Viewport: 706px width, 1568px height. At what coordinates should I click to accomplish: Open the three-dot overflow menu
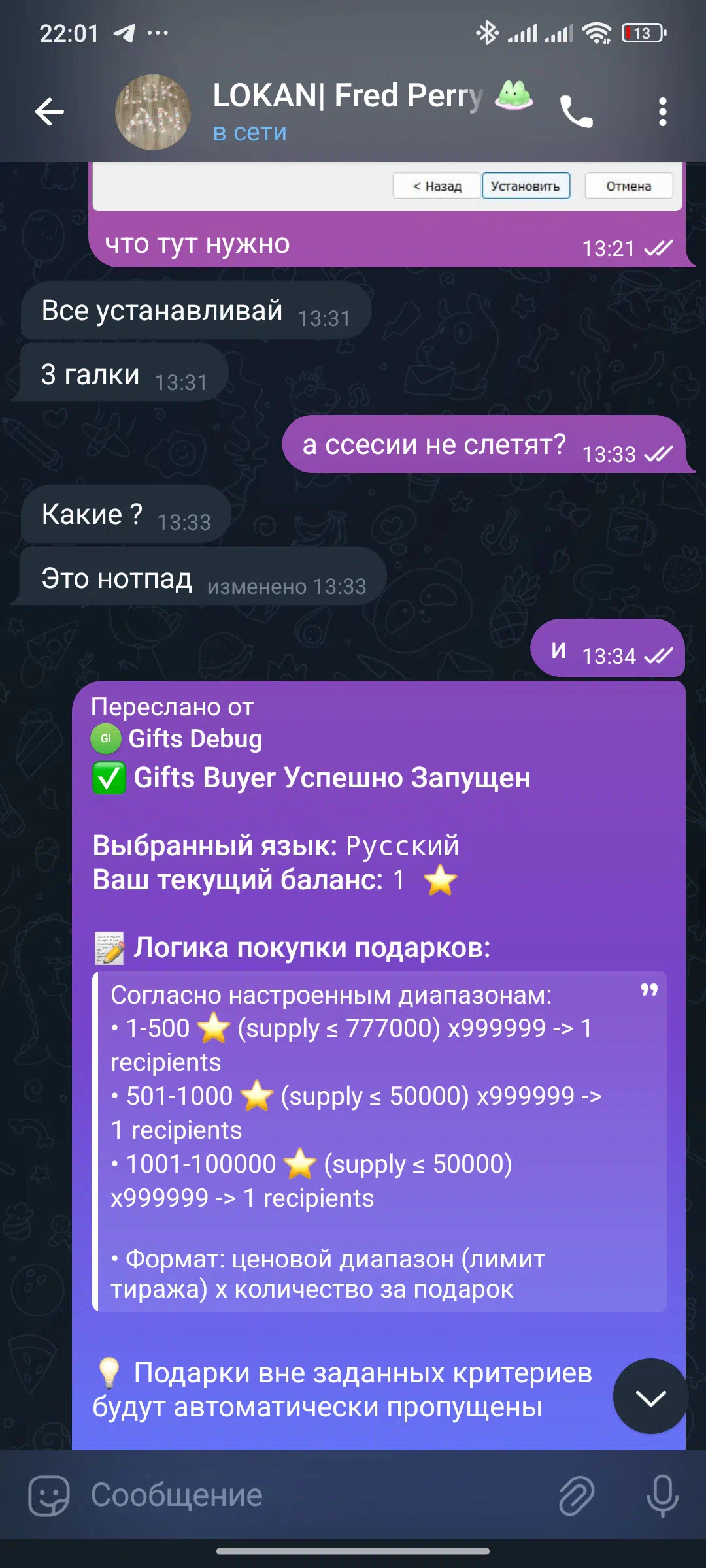tap(662, 112)
